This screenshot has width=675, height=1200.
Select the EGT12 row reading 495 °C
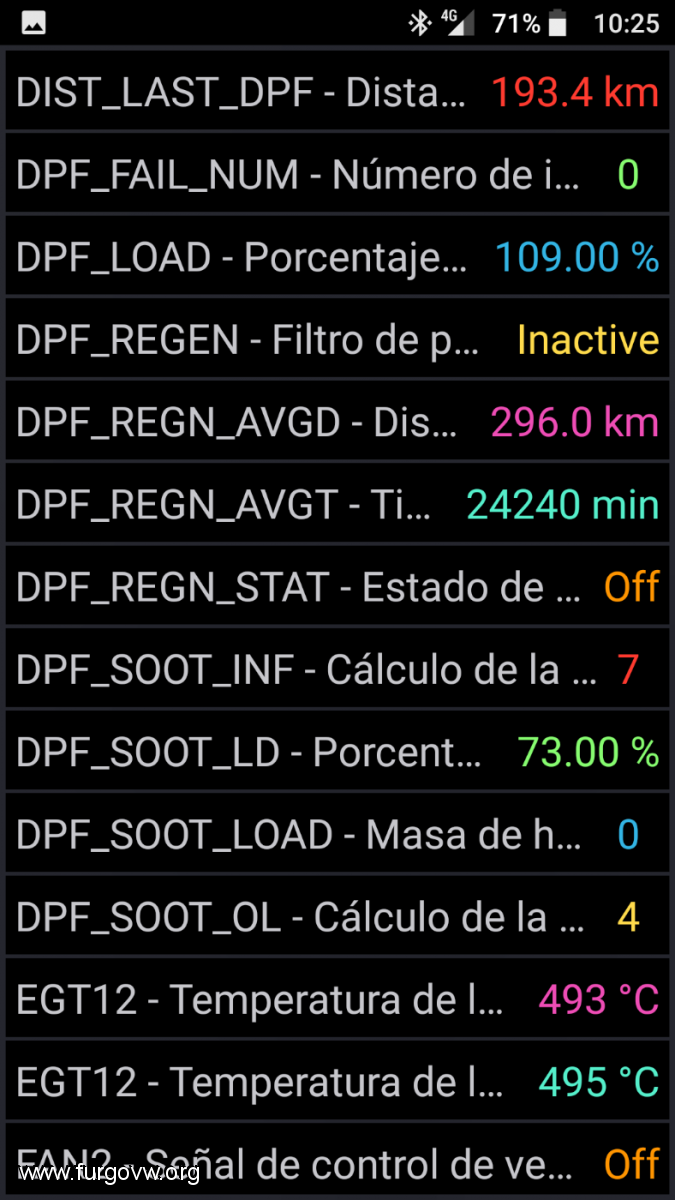[337, 1081]
